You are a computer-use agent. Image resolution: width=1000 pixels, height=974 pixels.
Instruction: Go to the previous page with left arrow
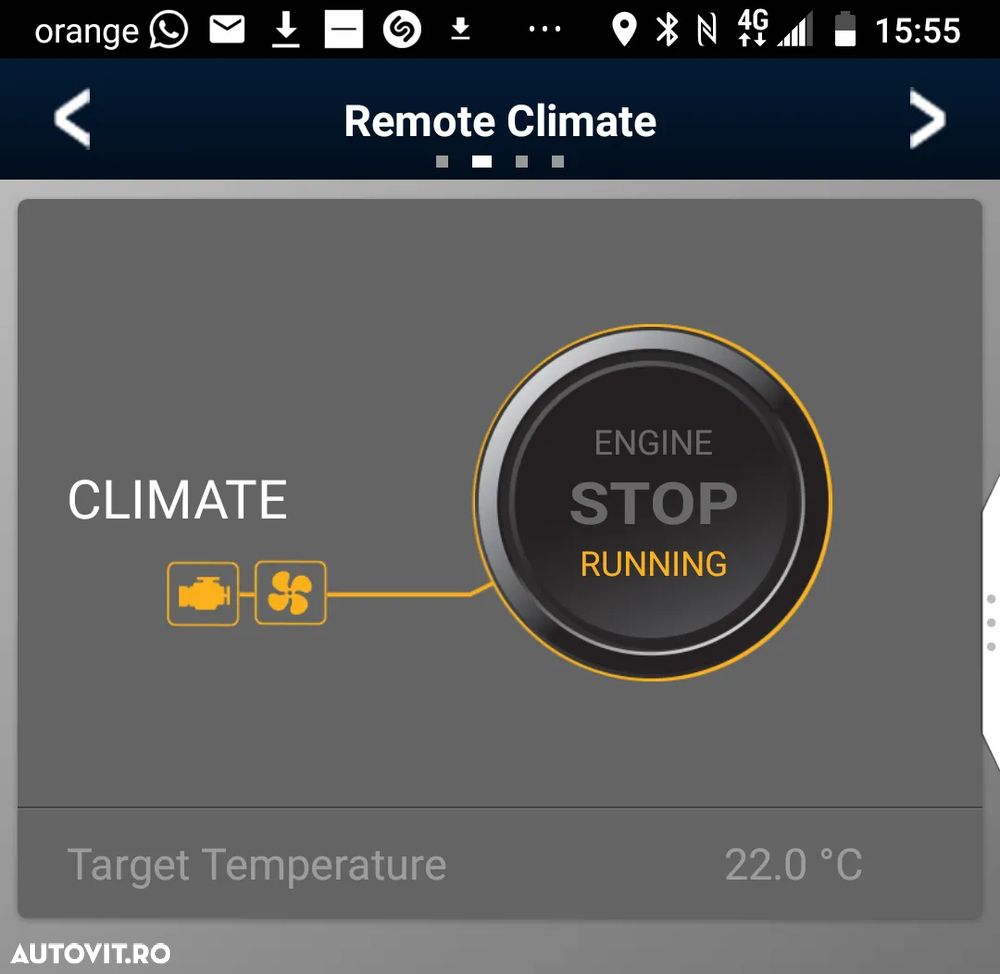[x=72, y=120]
